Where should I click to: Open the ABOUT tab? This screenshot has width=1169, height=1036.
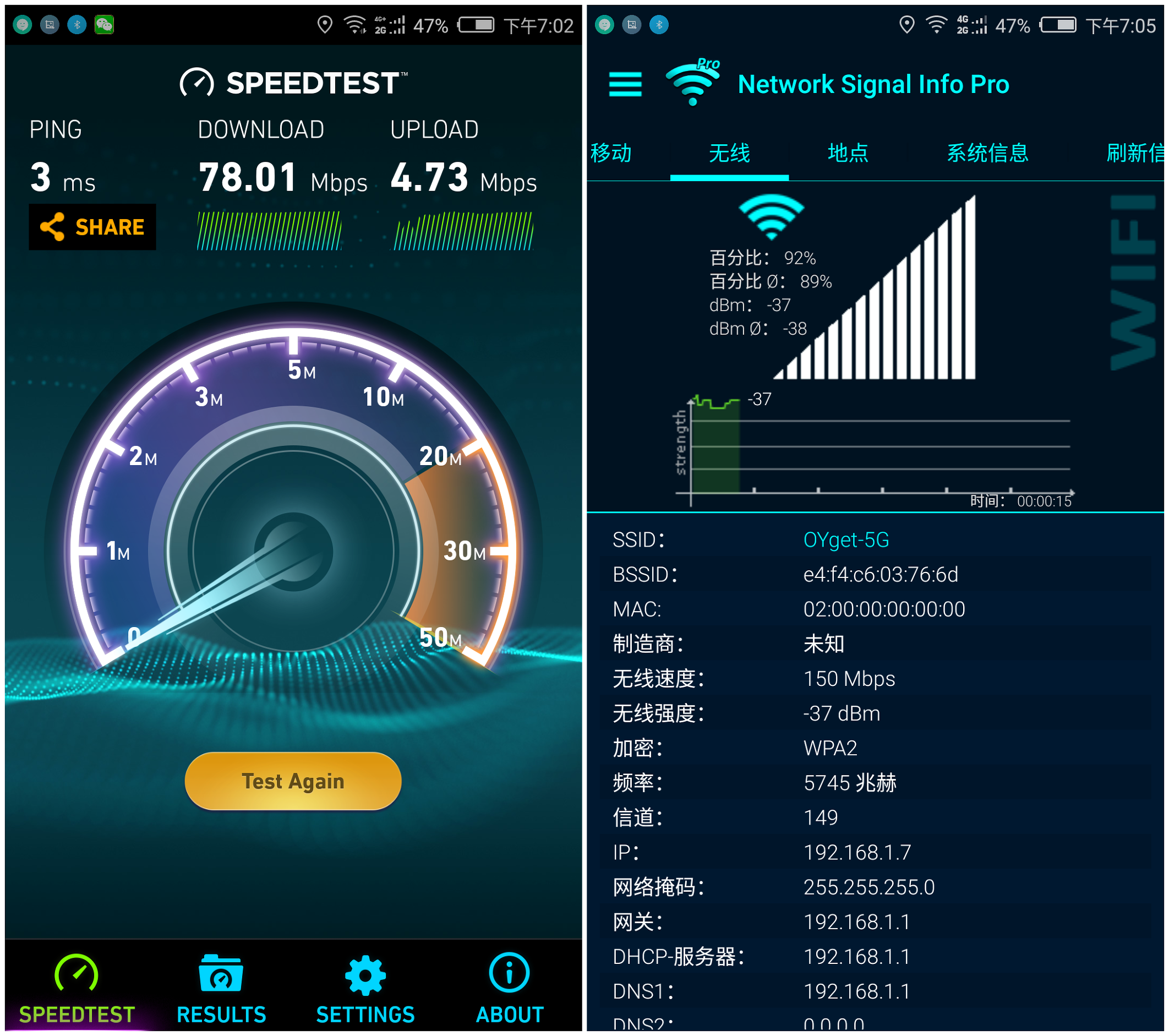509,989
